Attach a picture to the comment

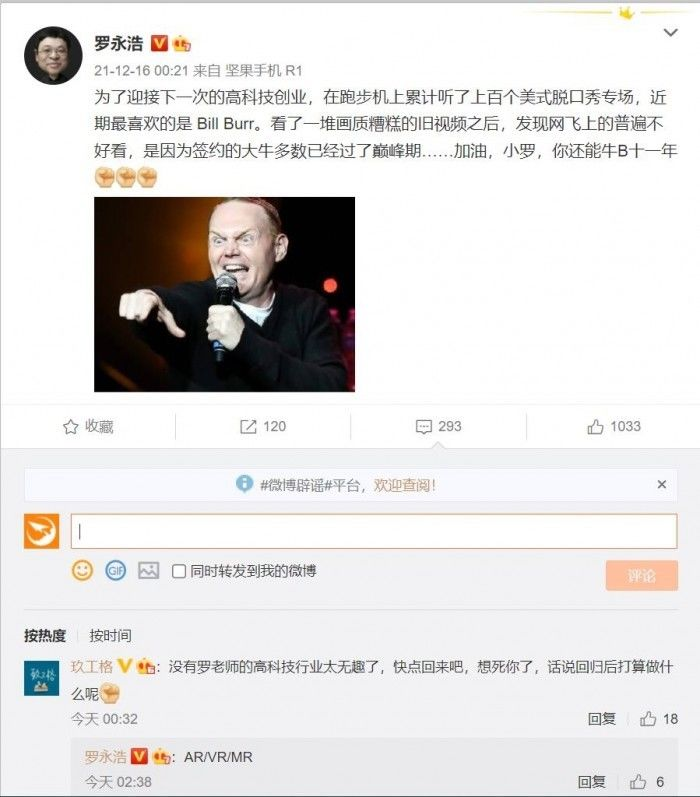[x=148, y=570]
